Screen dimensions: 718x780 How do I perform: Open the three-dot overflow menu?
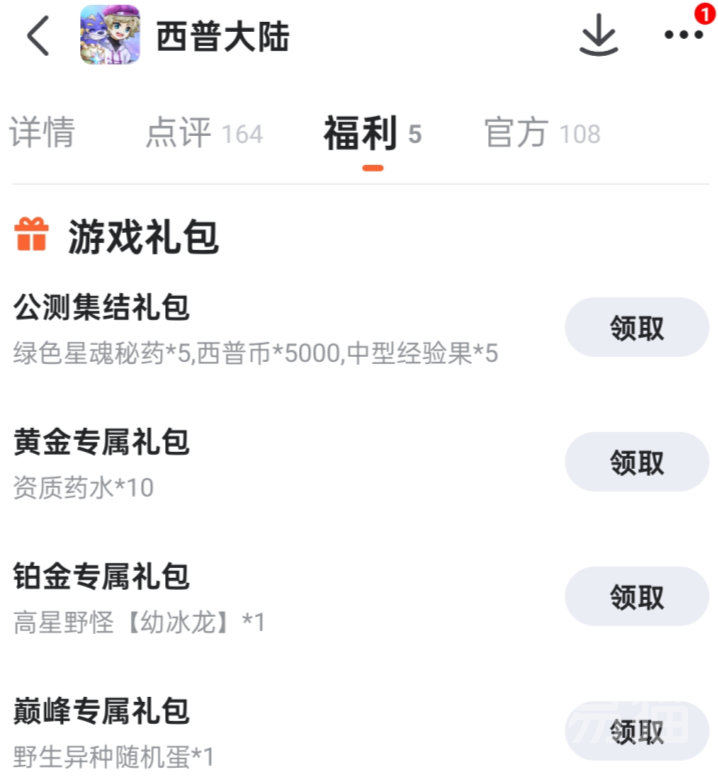[684, 36]
